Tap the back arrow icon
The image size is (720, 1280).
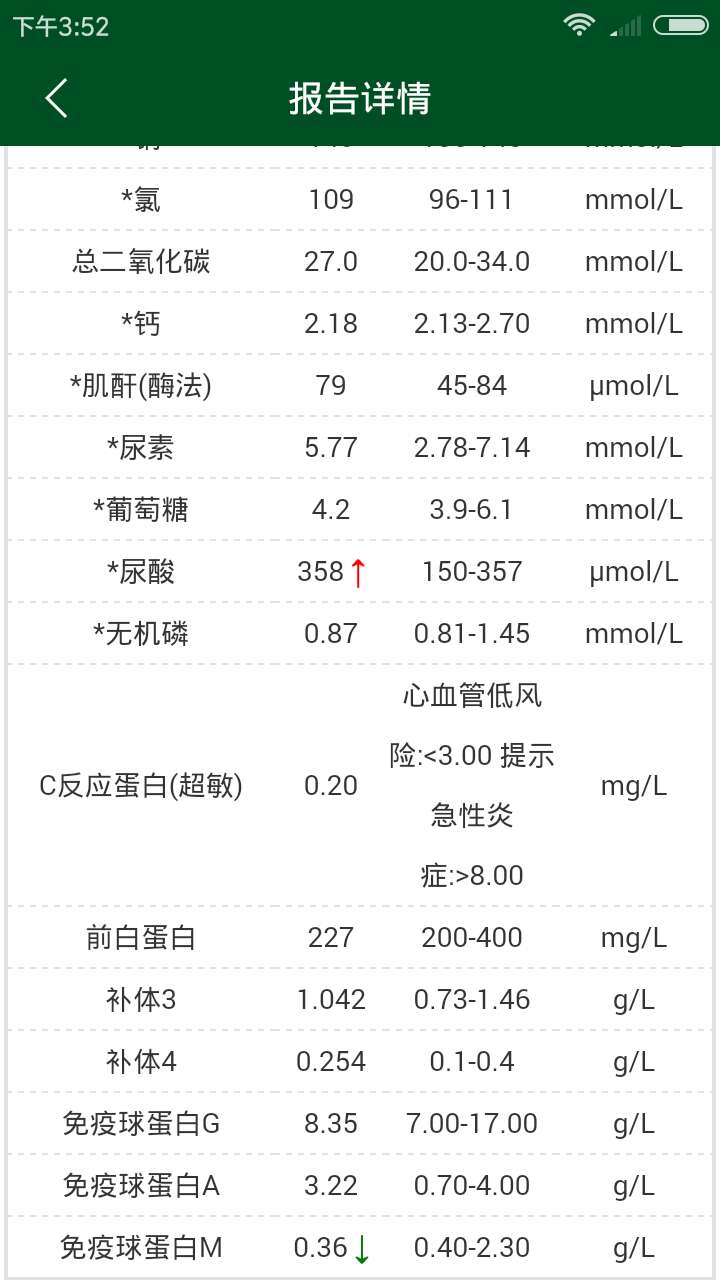click(55, 98)
